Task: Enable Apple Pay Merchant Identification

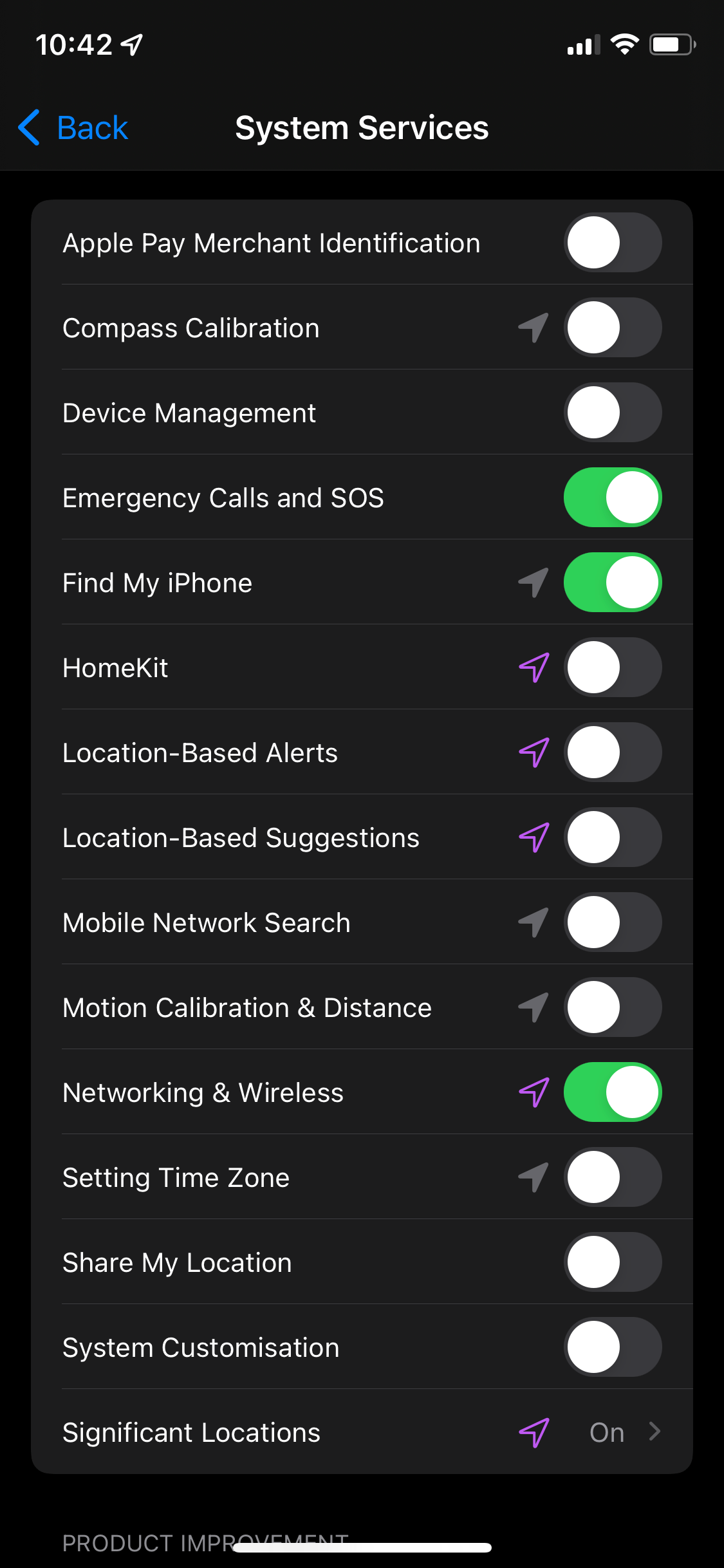Action: click(x=613, y=243)
